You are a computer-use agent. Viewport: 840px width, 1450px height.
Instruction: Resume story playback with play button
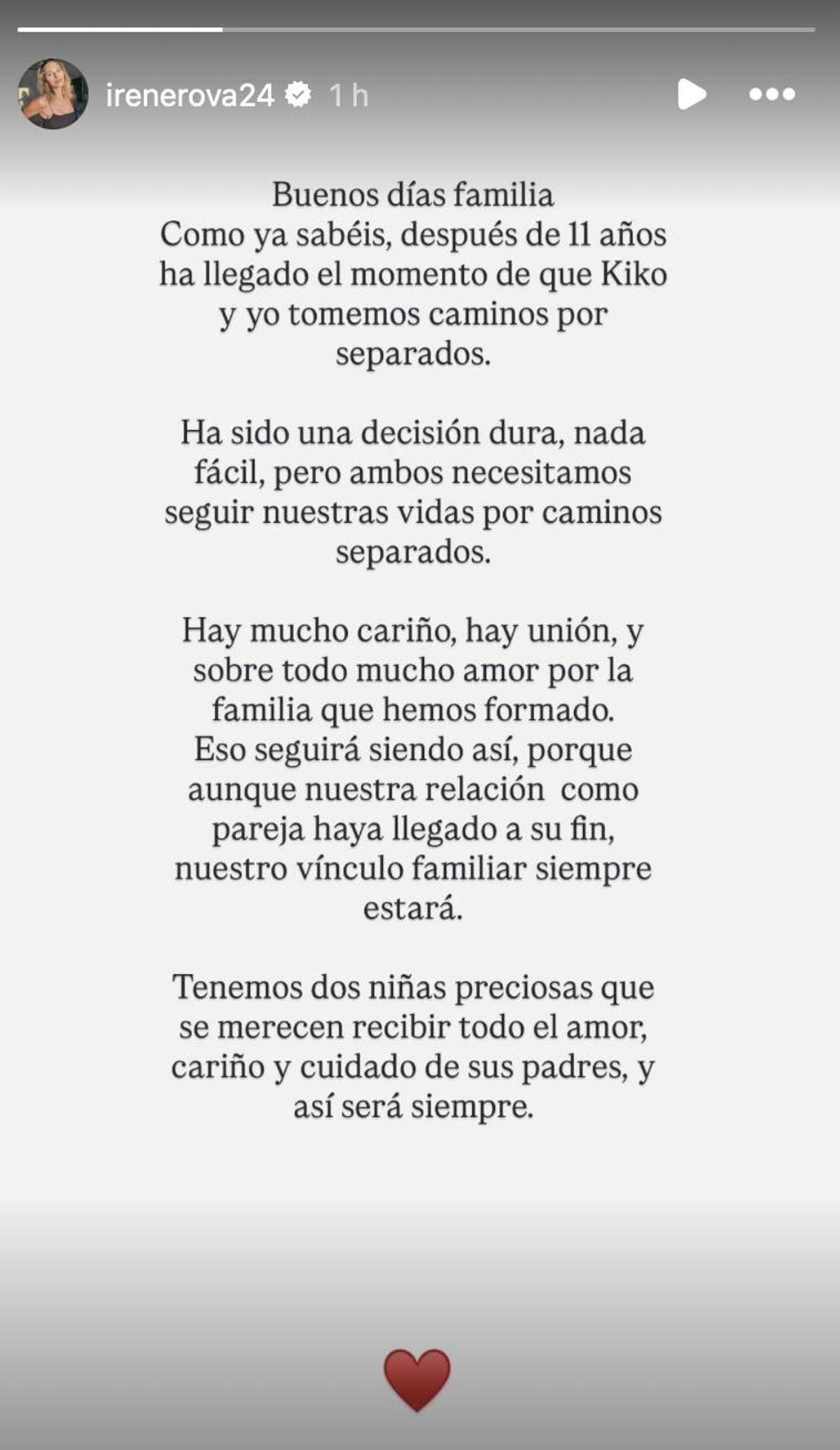coord(692,94)
